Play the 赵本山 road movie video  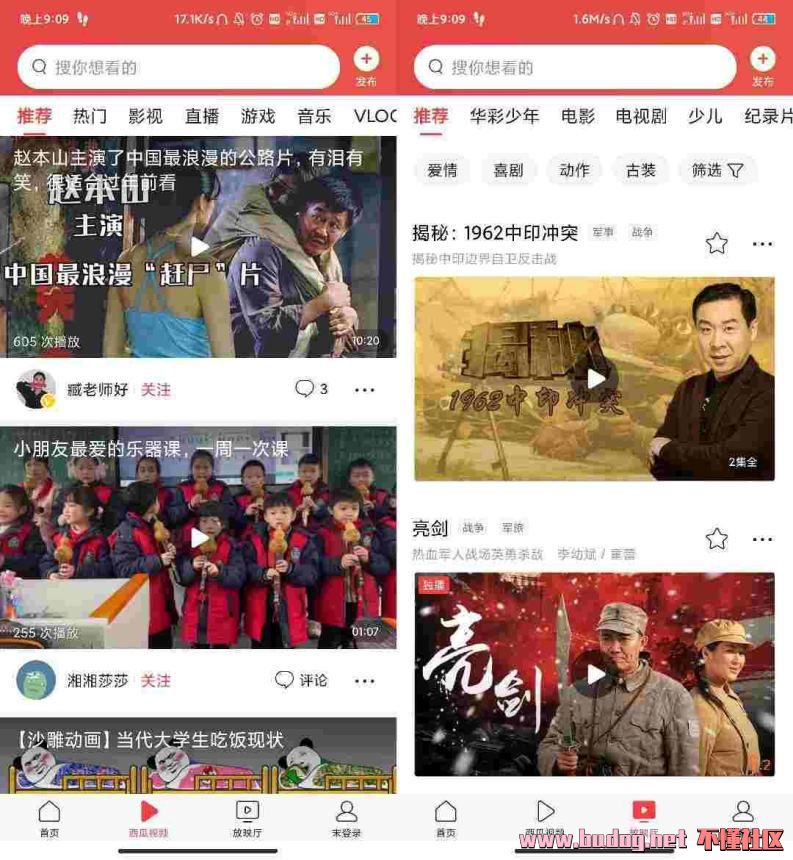(x=198, y=246)
